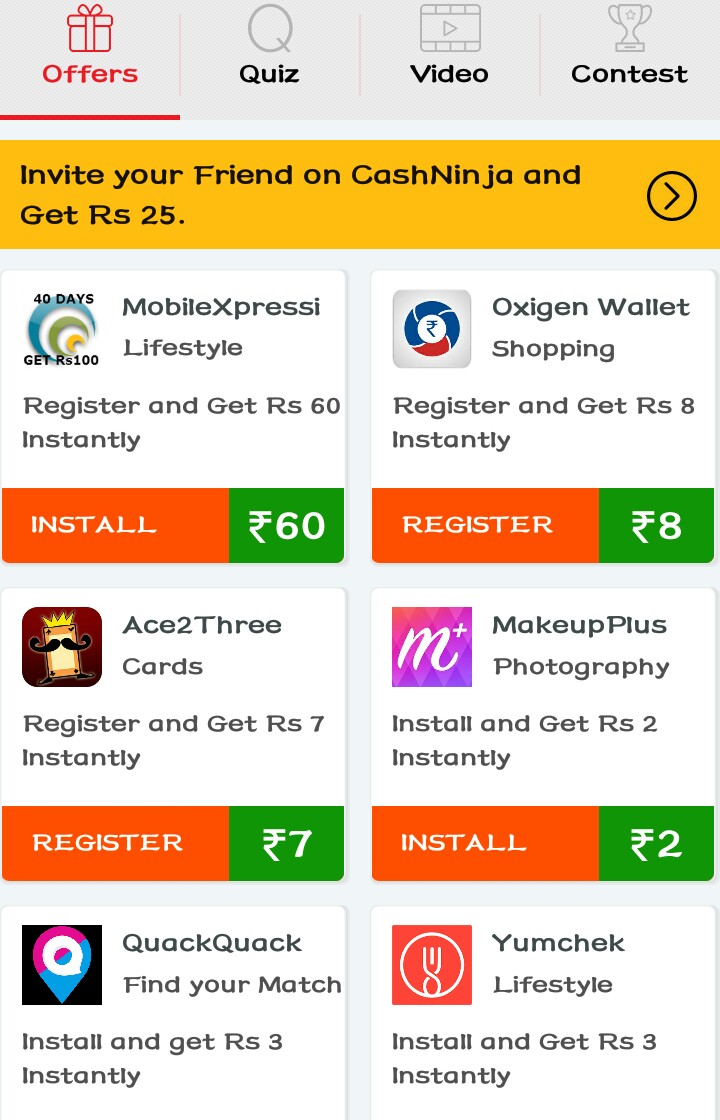
Task: Tap INSTALL for MobileXpression
Action: pos(115,525)
